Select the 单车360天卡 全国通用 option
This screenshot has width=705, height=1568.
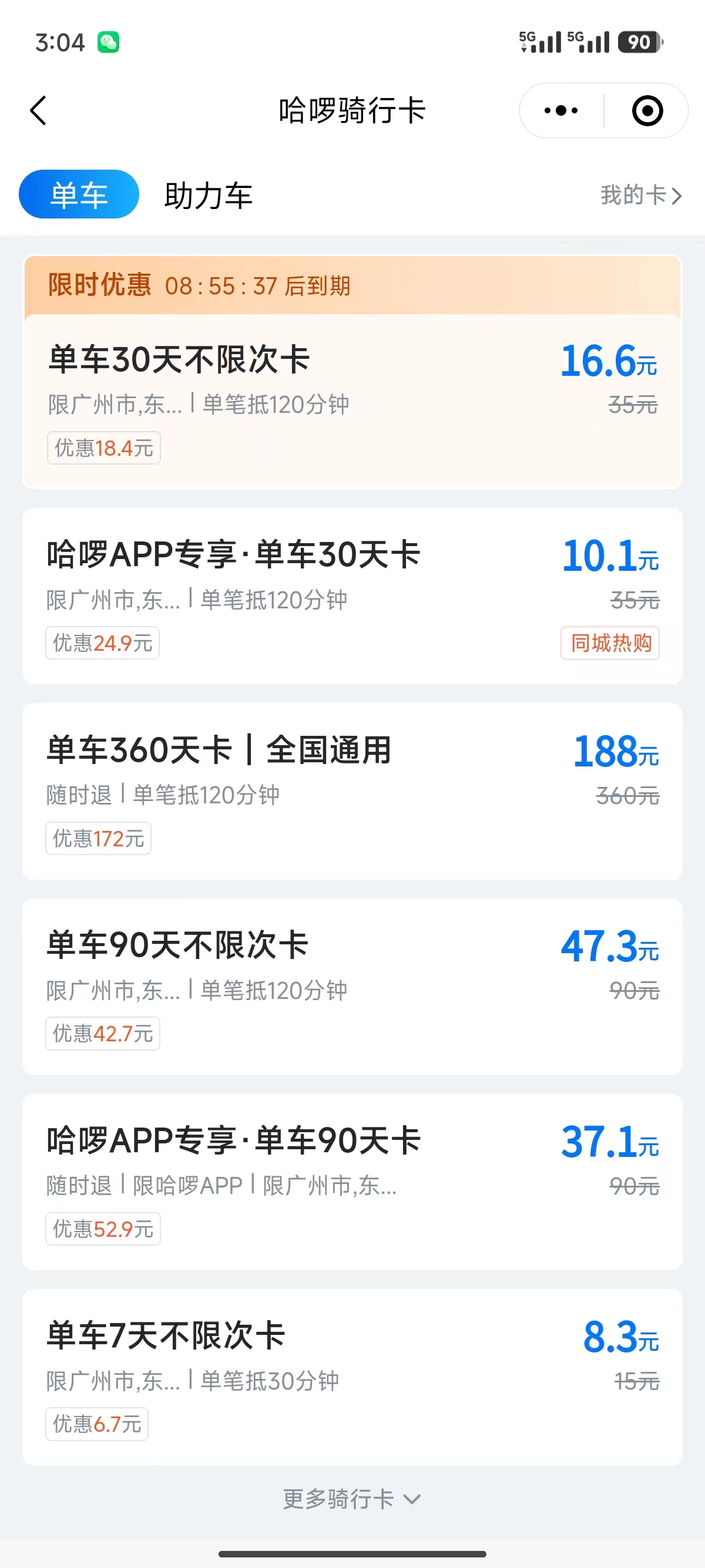(352, 788)
